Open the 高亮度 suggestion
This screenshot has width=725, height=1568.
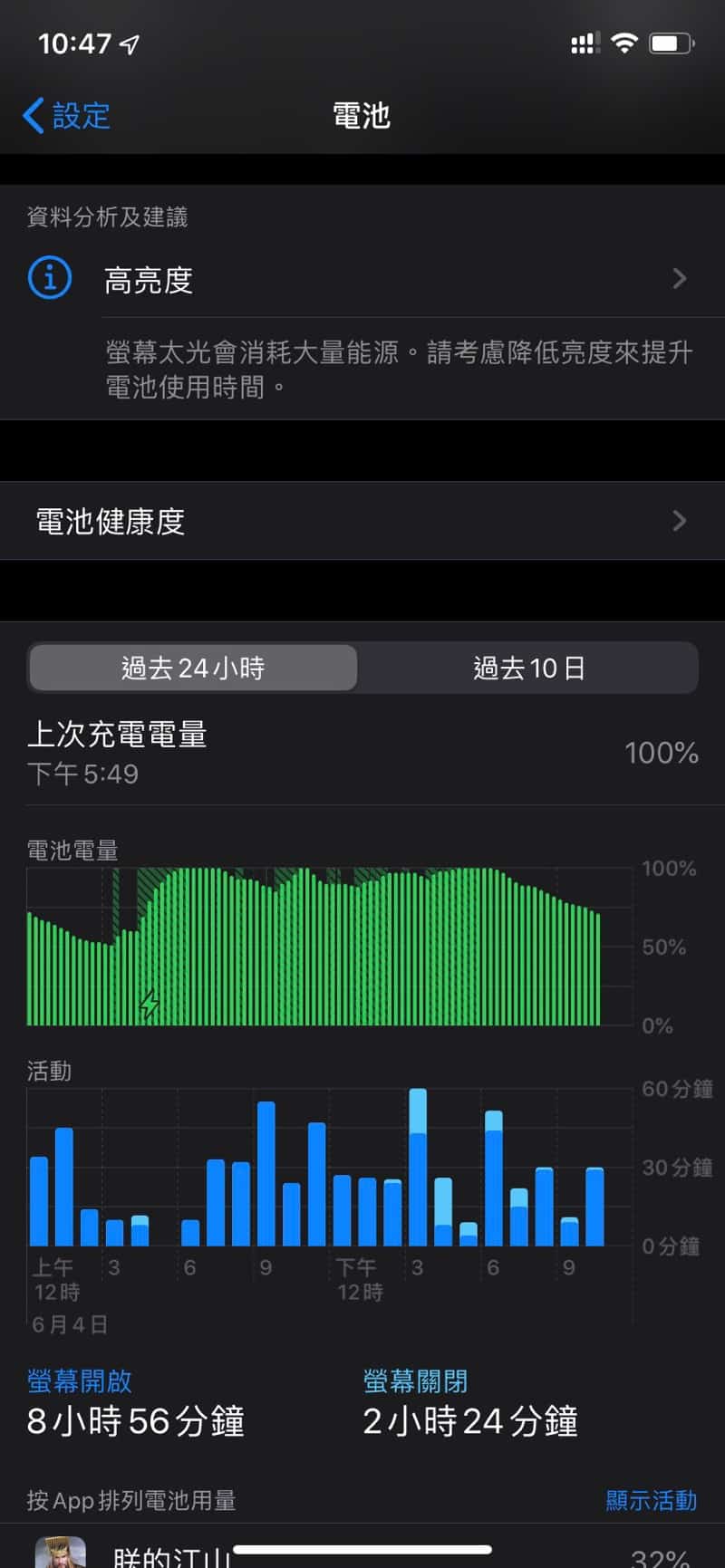[362, 280]
